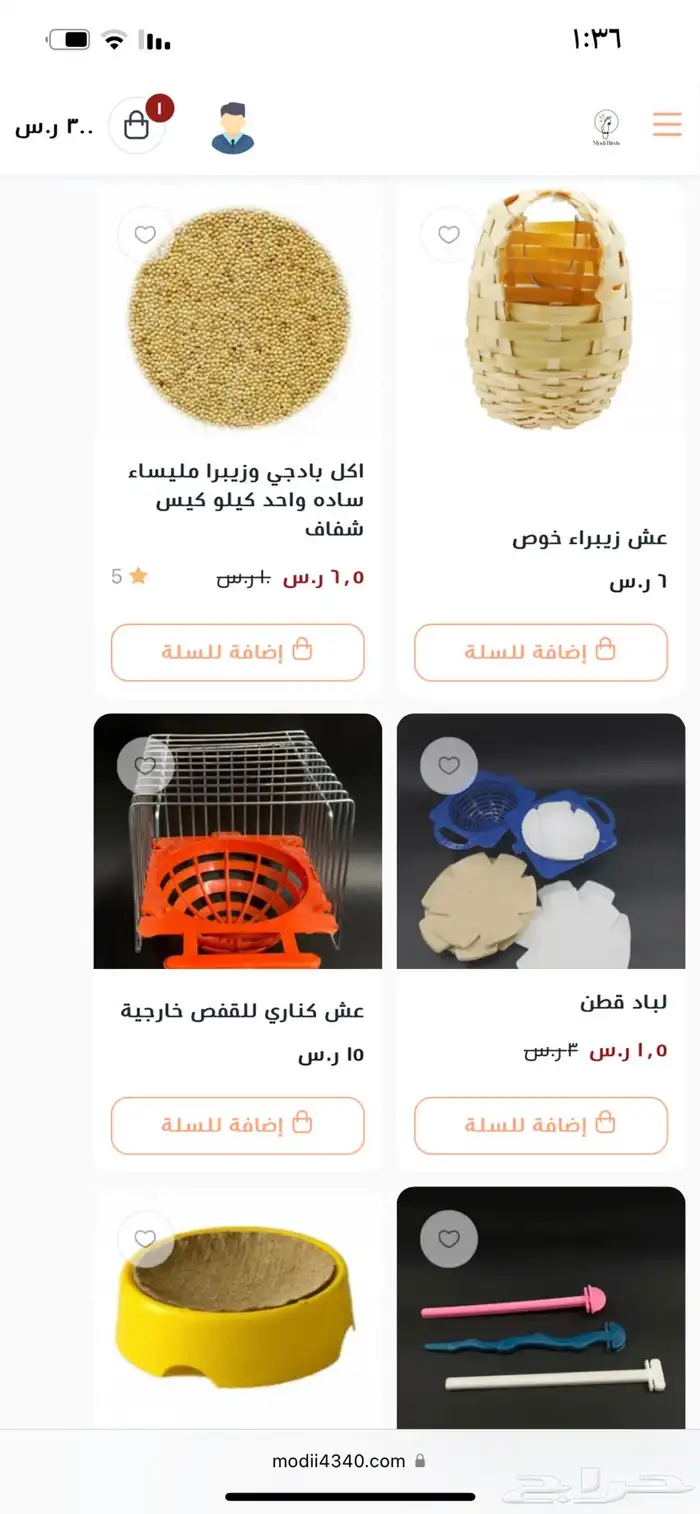
Task: Favorite the اكل بادجي وزيبرا seed product
Action: [146, 235]
